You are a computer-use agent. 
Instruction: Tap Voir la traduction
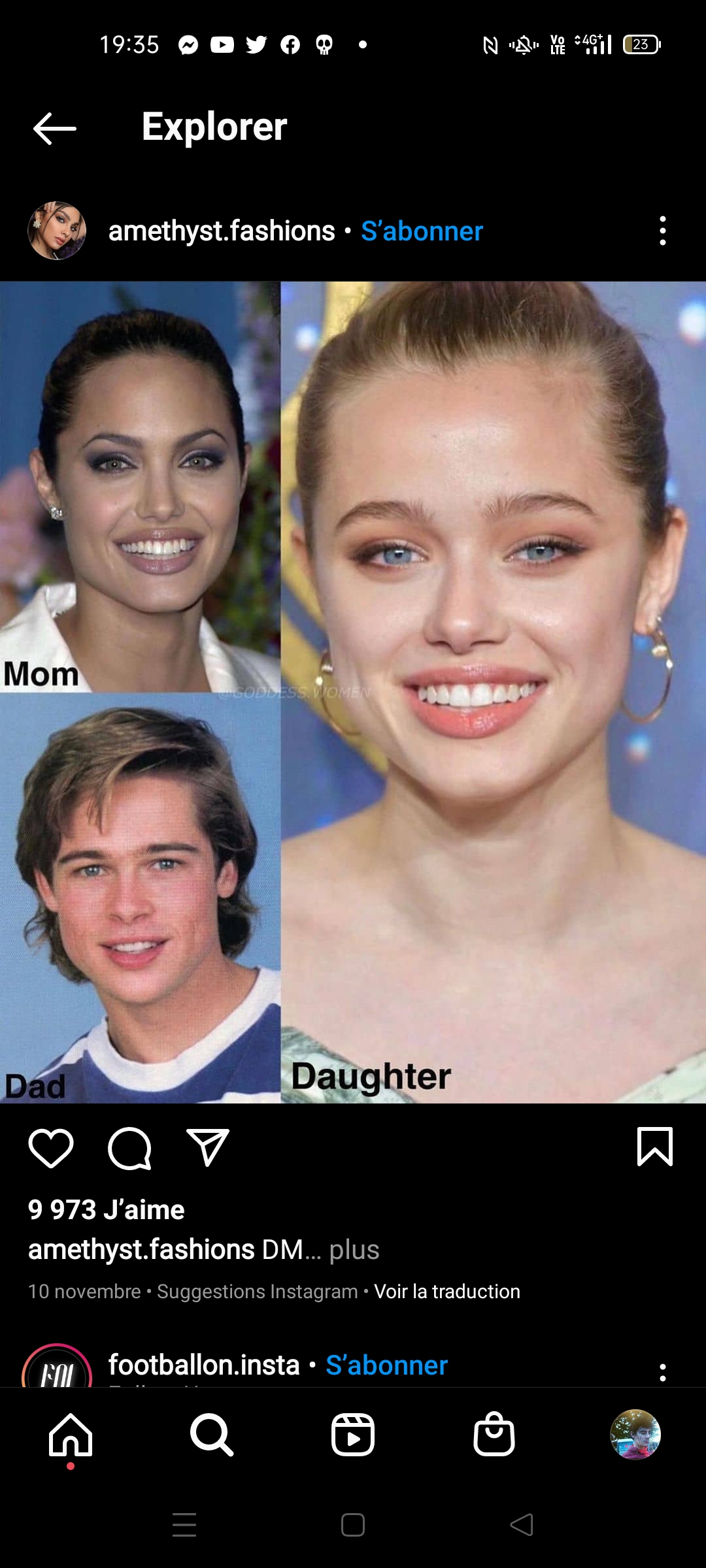[447, 1292]
